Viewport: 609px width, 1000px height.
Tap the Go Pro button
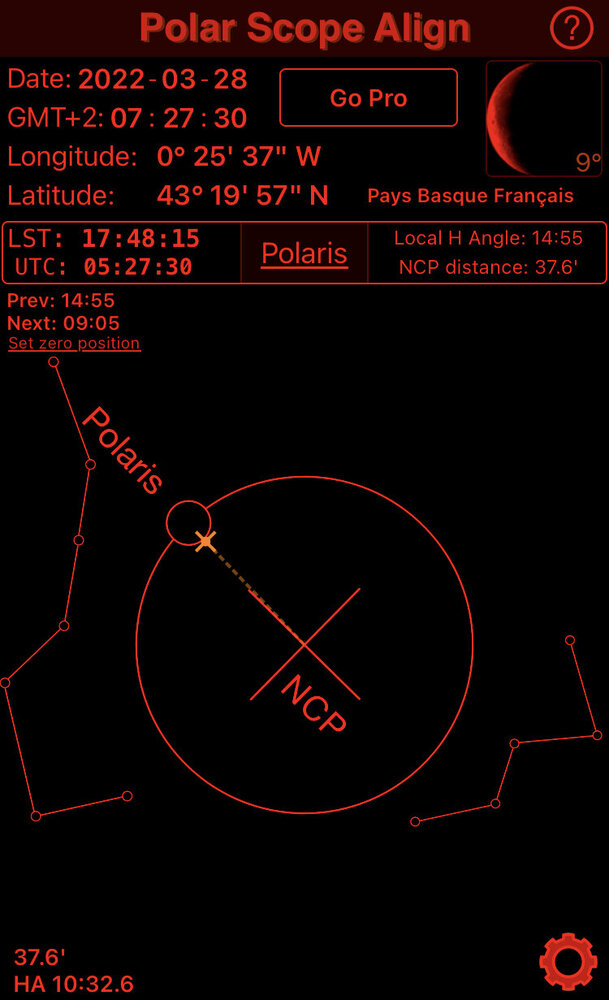point(368,98)
